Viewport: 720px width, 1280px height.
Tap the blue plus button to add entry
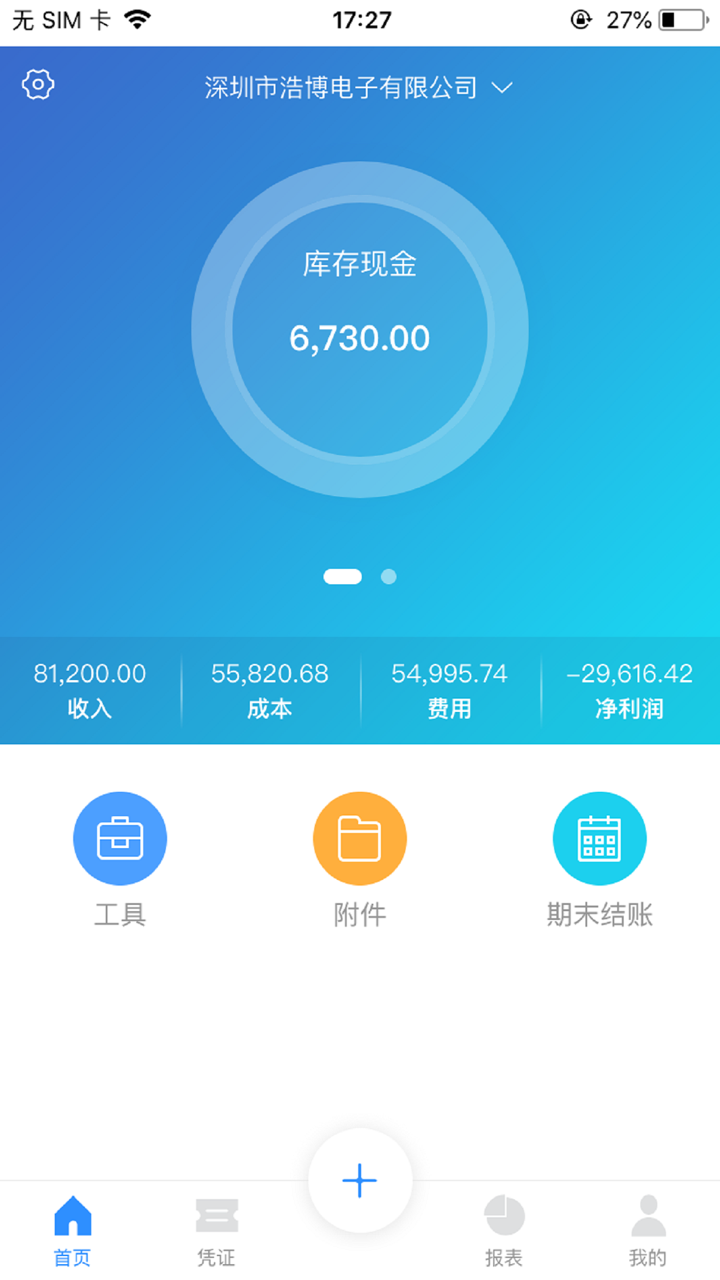coord(359,1181)
